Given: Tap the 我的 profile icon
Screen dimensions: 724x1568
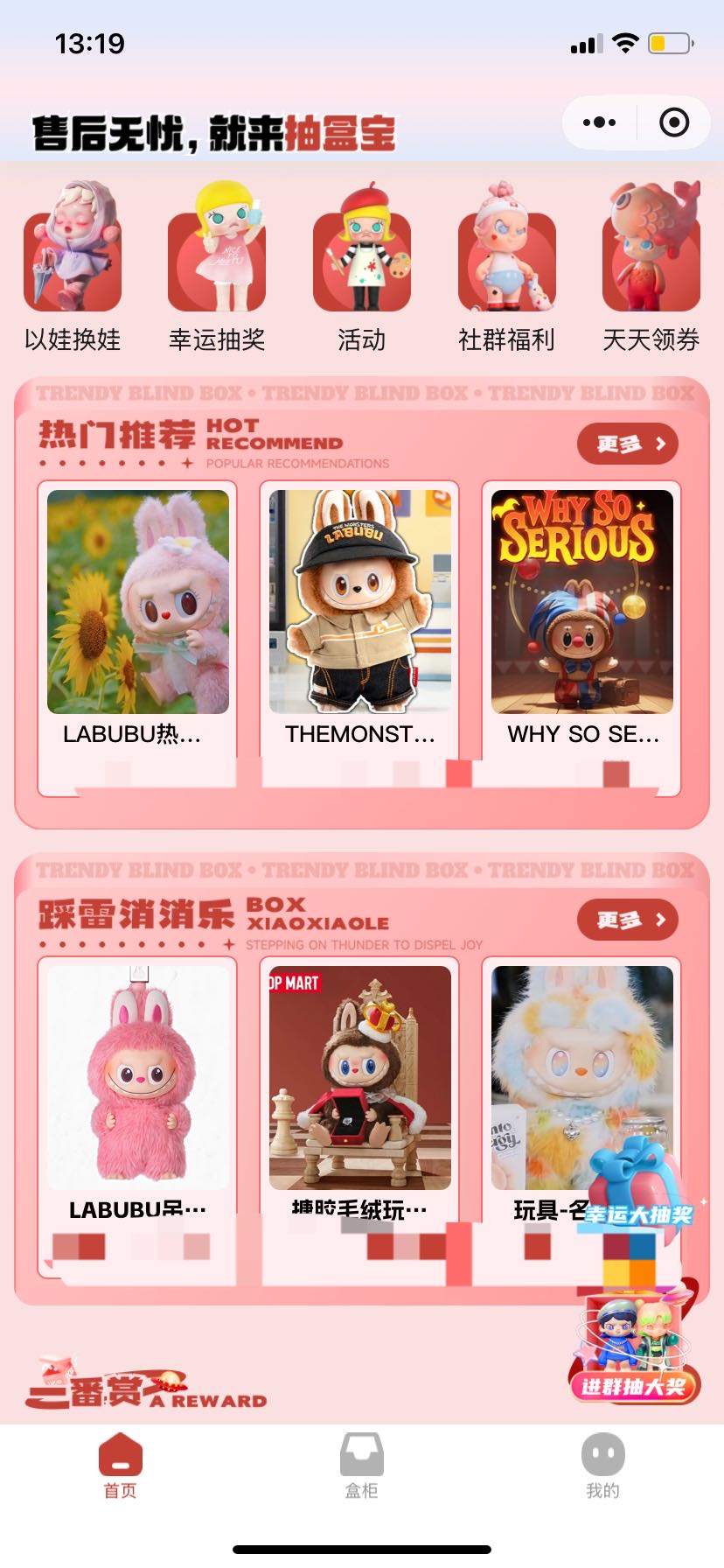Looking at the screenshot, I should (603, 1457).
